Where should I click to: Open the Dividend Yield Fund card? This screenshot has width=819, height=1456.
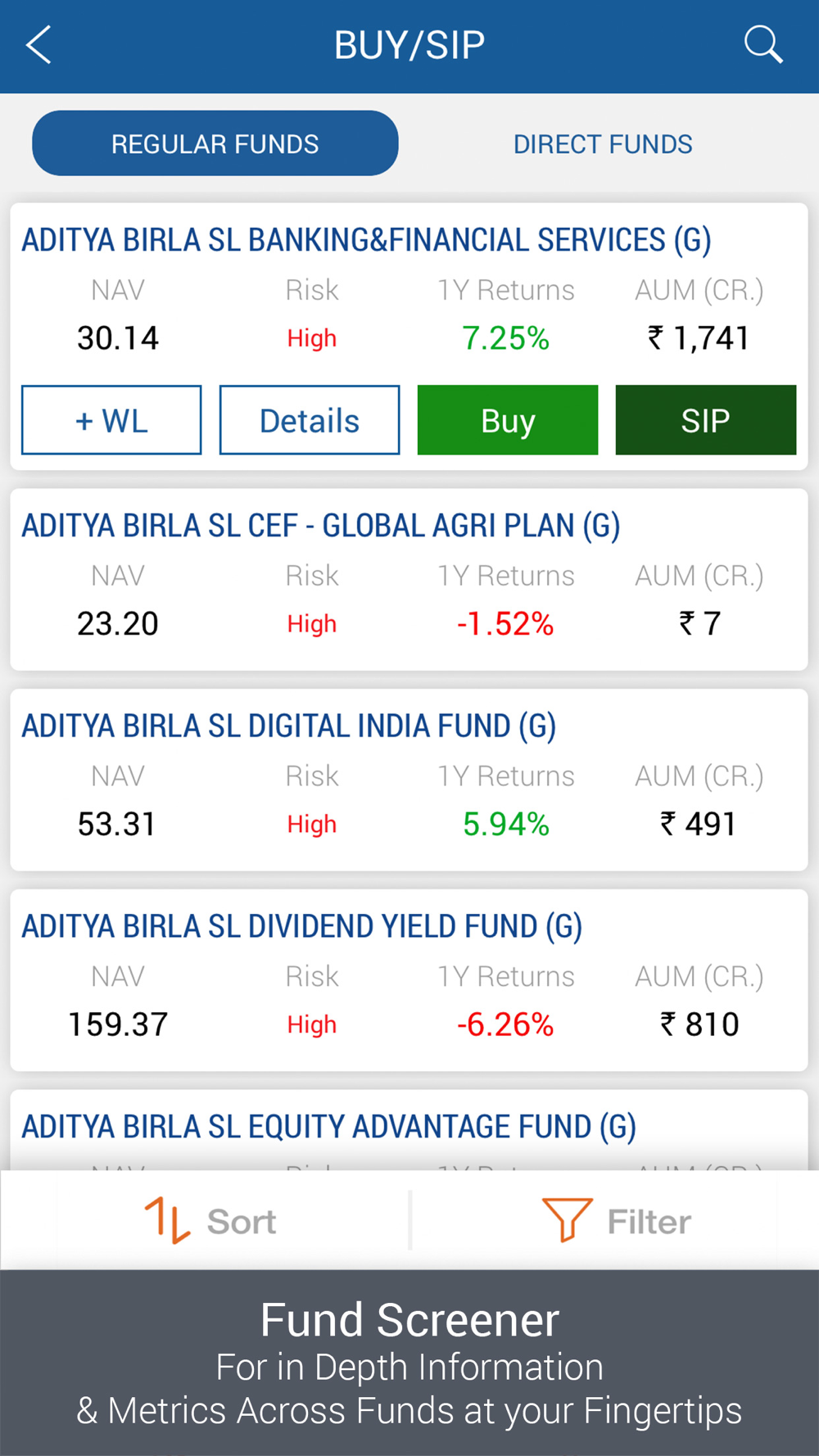[x=409, y=980]
